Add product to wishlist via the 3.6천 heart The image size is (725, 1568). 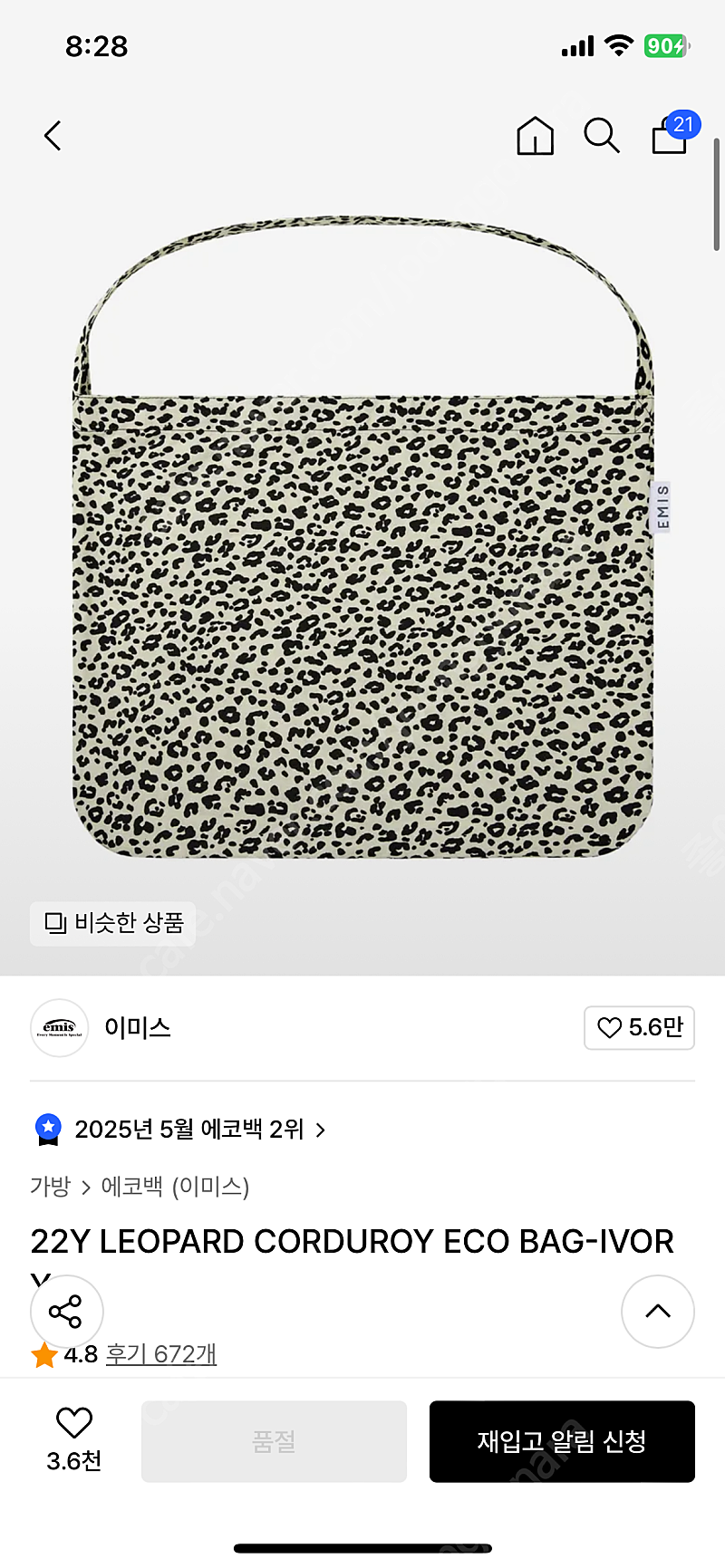point(74,1440)
